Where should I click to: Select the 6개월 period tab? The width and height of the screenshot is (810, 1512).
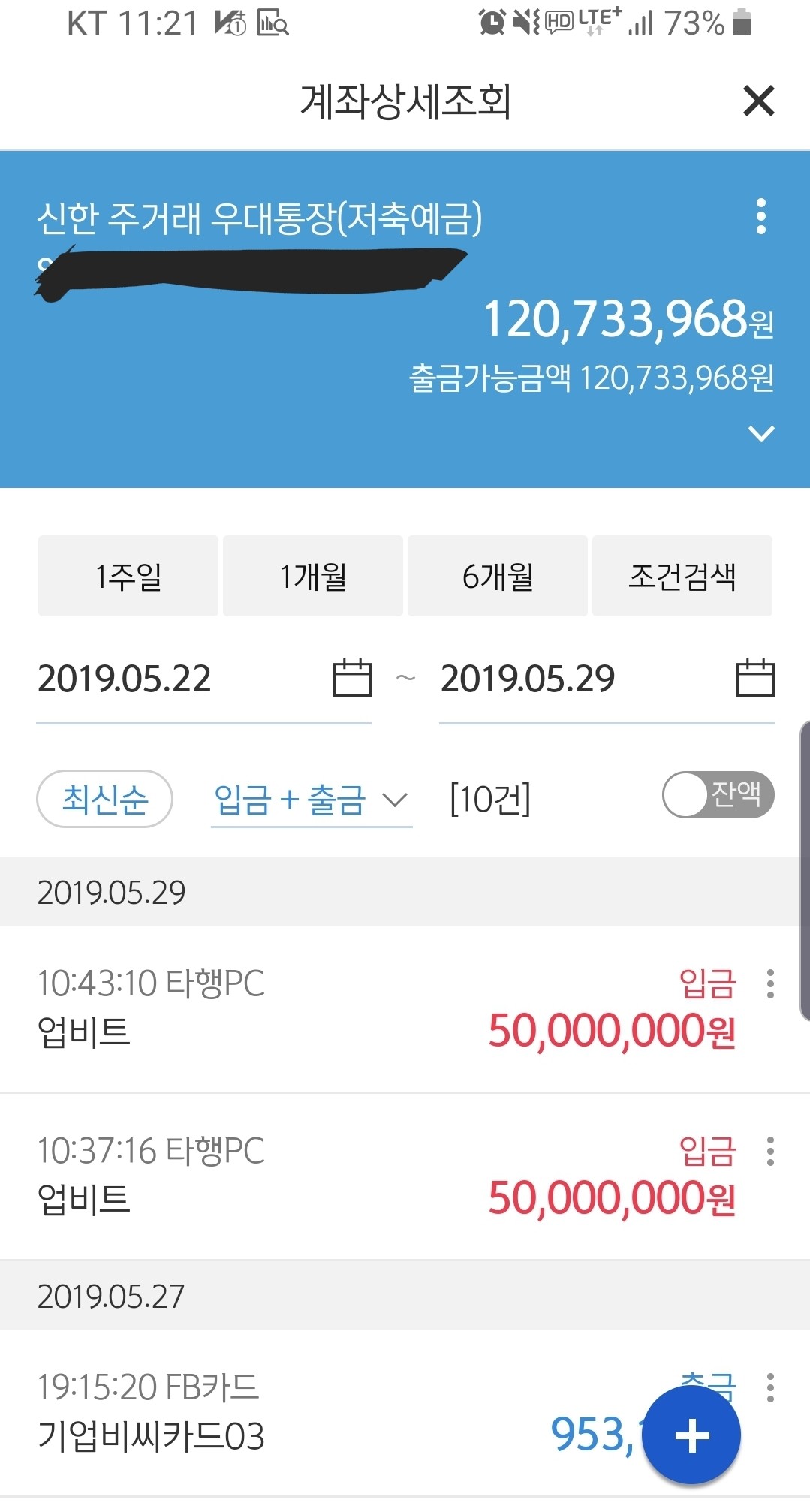pyautogui.click(x=498, y=576)
